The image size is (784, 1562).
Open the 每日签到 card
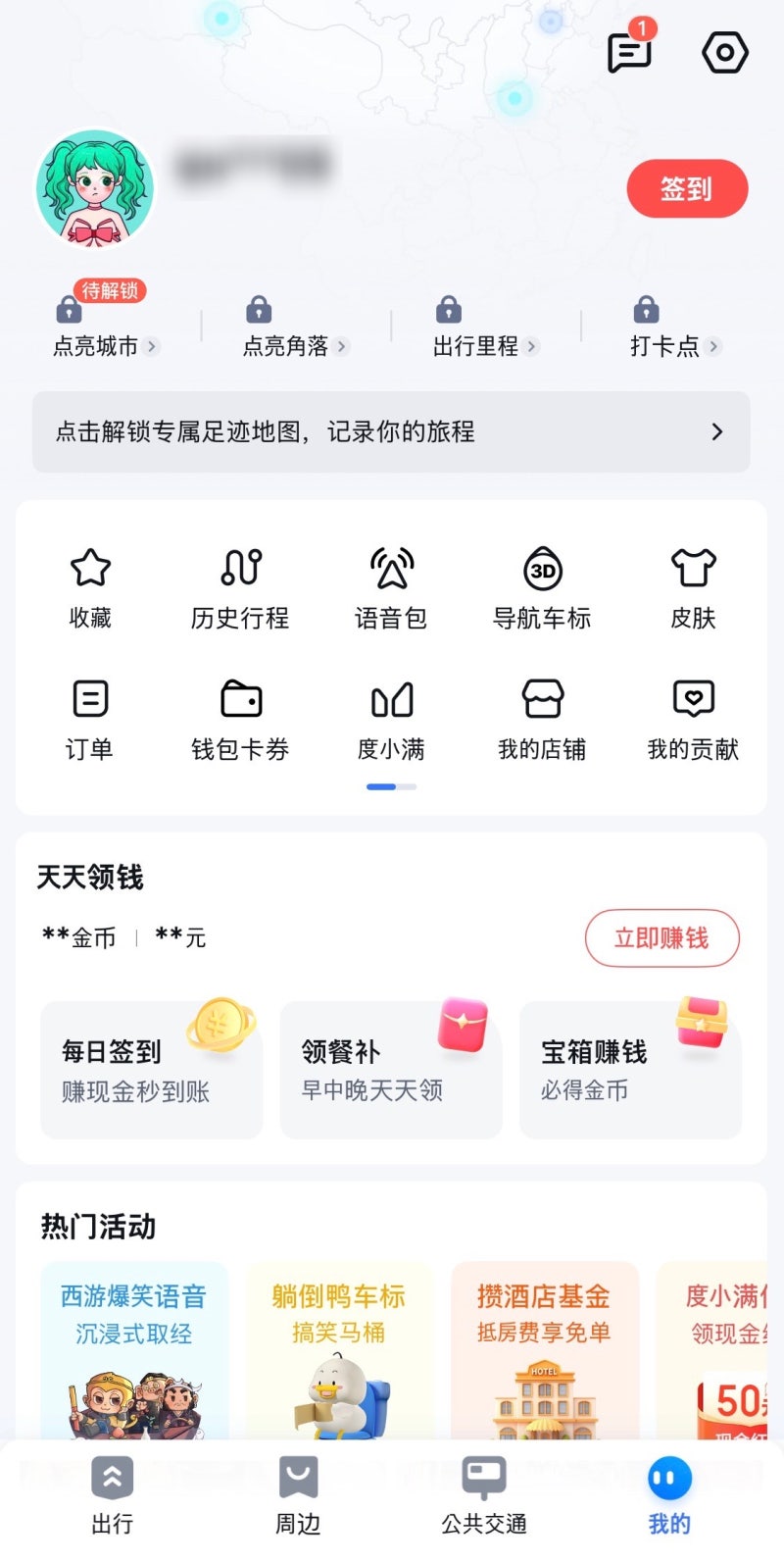point(152,1070)
